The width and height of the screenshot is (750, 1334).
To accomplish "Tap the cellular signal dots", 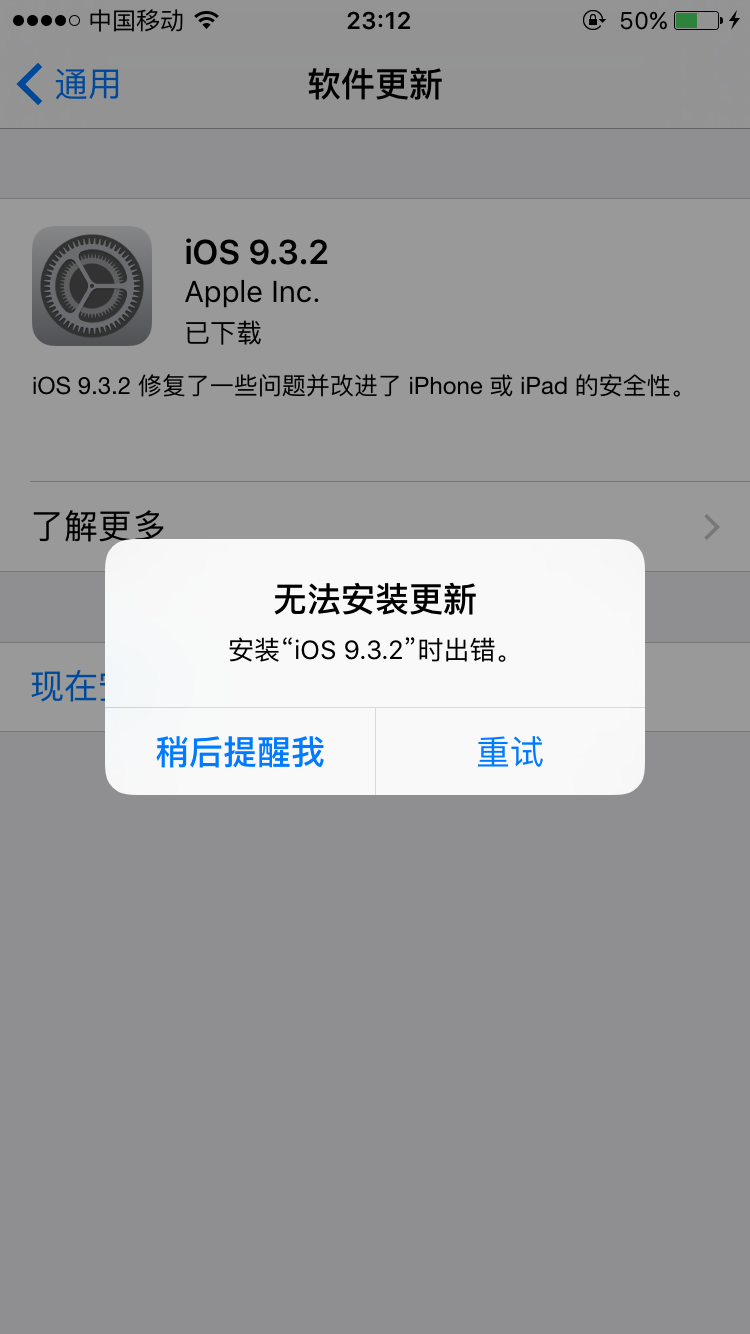I will (42, 19).
